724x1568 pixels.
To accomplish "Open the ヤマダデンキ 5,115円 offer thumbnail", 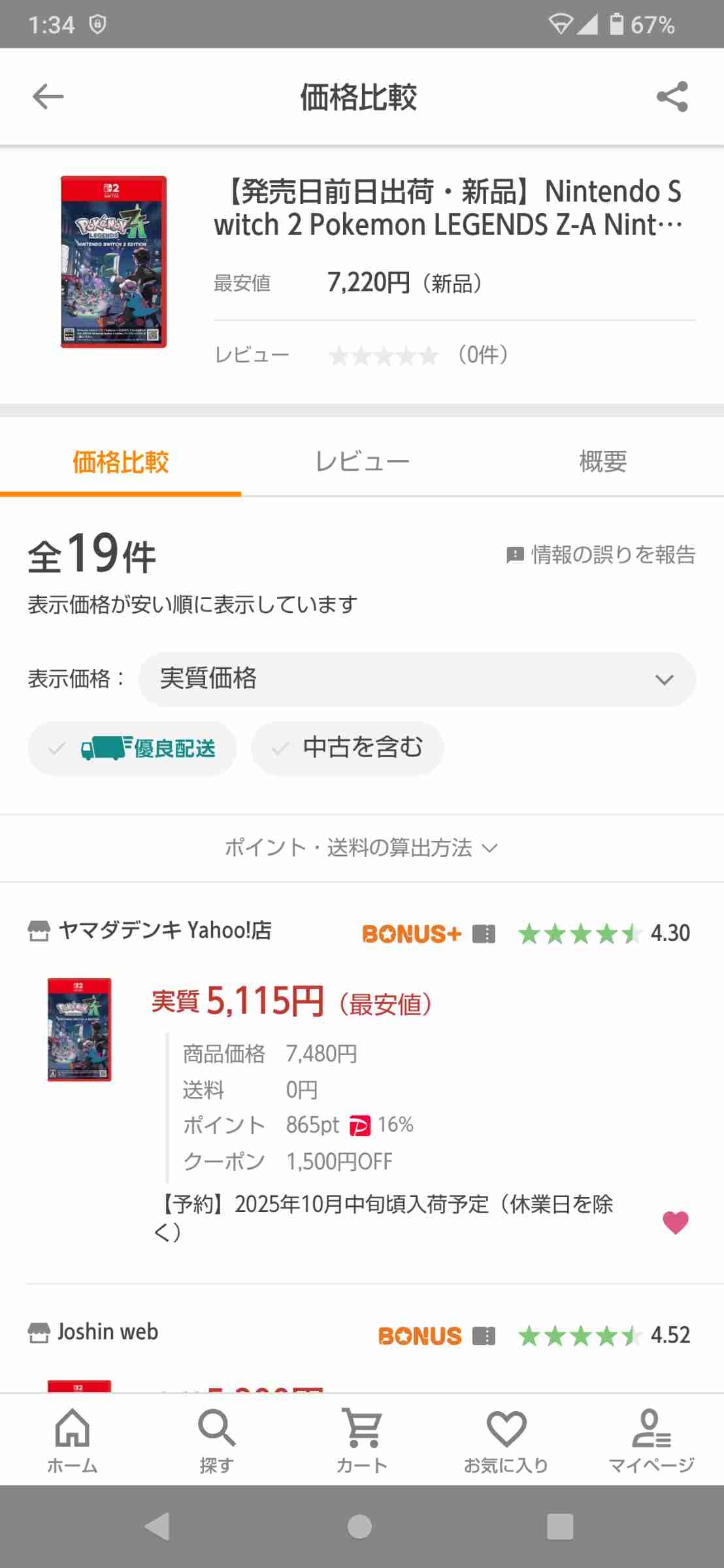I will pos(80,1030).
